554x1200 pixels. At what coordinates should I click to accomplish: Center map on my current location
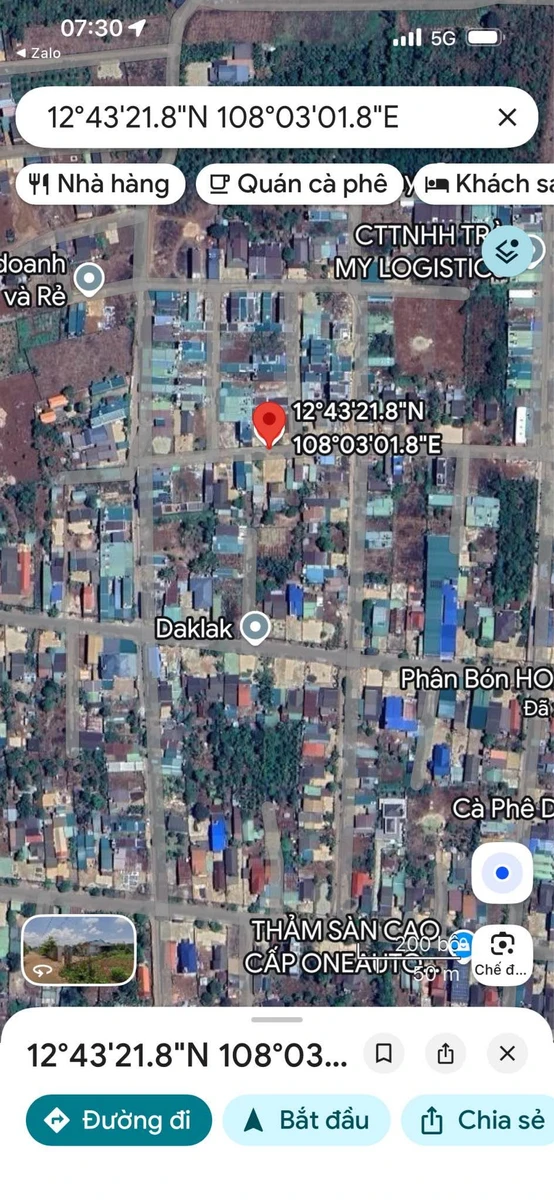502,873
